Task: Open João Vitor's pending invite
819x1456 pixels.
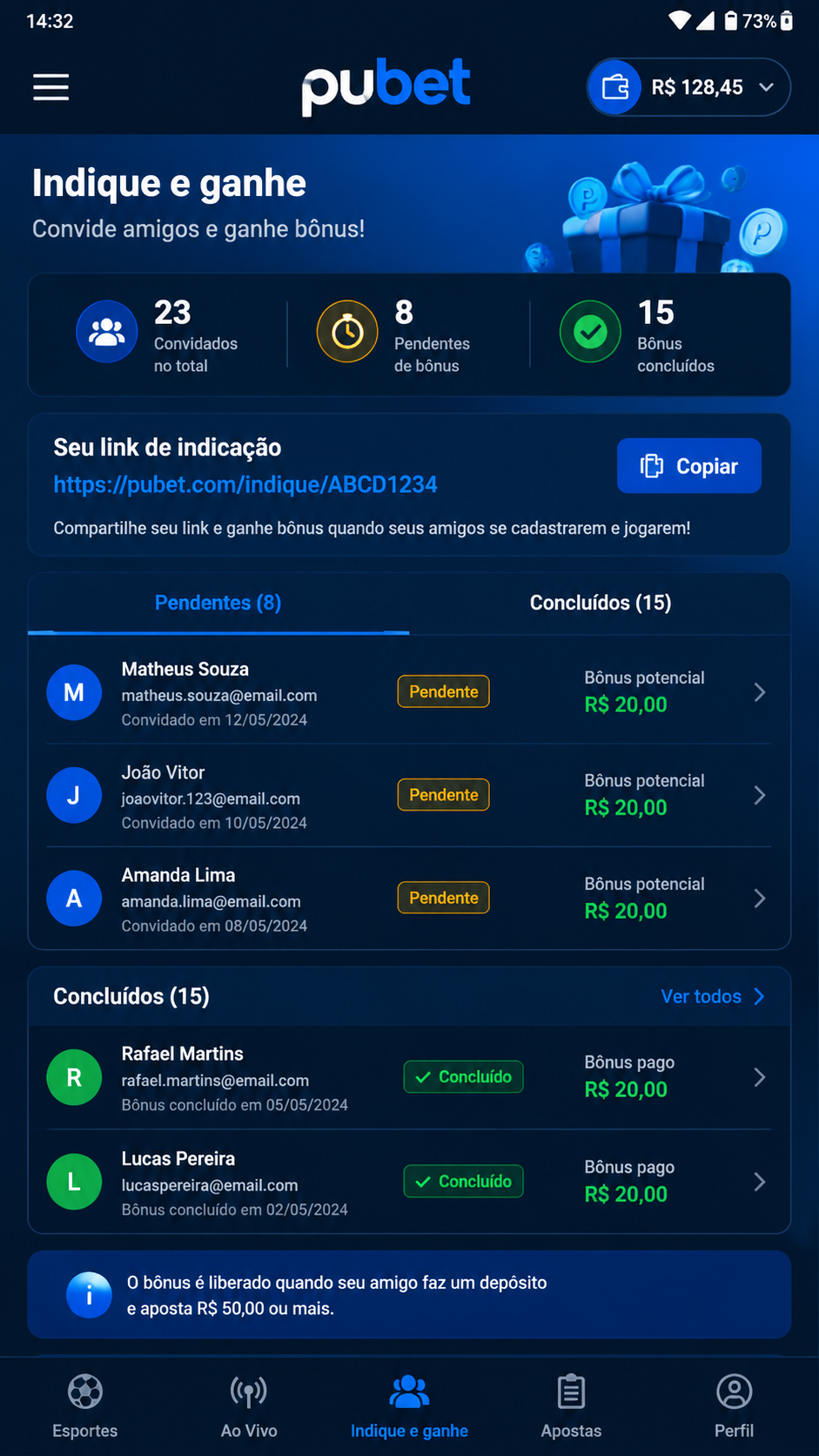Action: click(x=409, y=795)
